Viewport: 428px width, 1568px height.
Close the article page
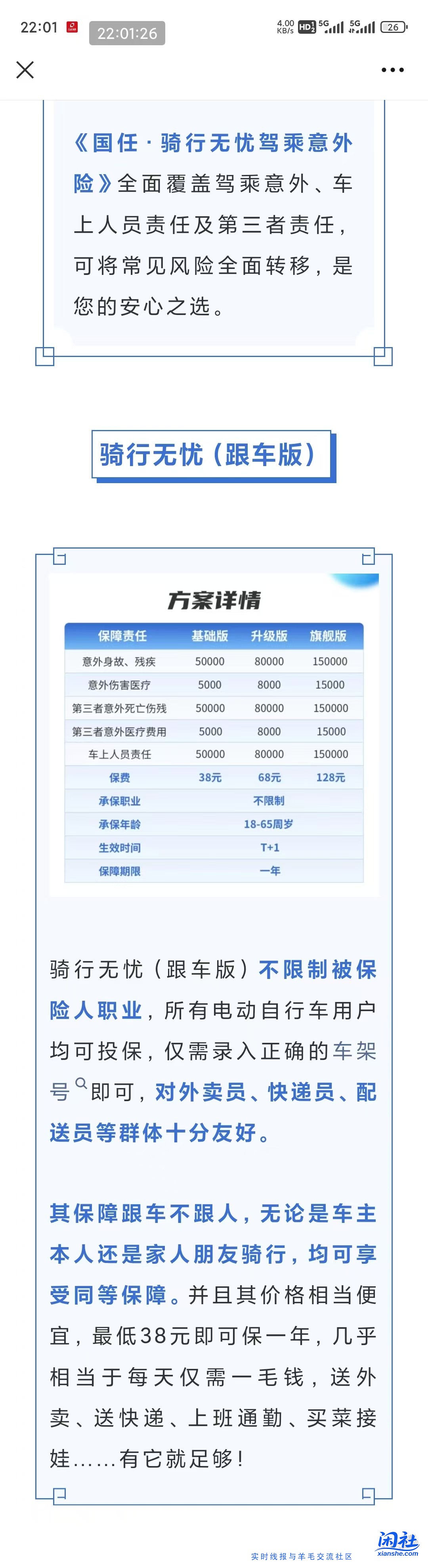click(x=25, y=70)
